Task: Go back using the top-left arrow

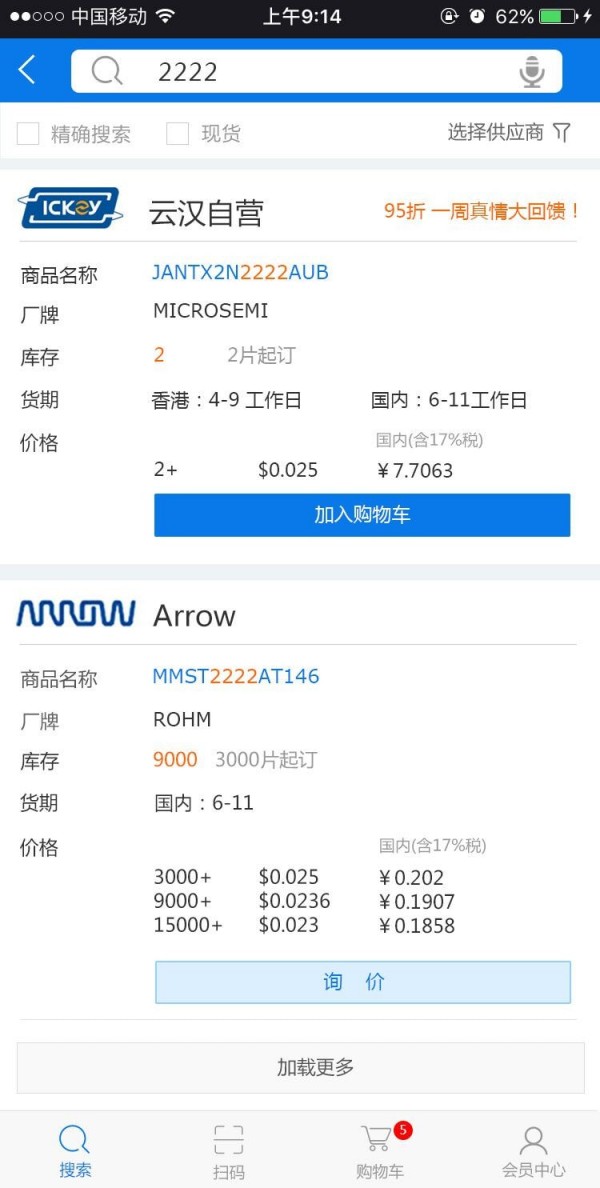Action: (x=27, y=70)
